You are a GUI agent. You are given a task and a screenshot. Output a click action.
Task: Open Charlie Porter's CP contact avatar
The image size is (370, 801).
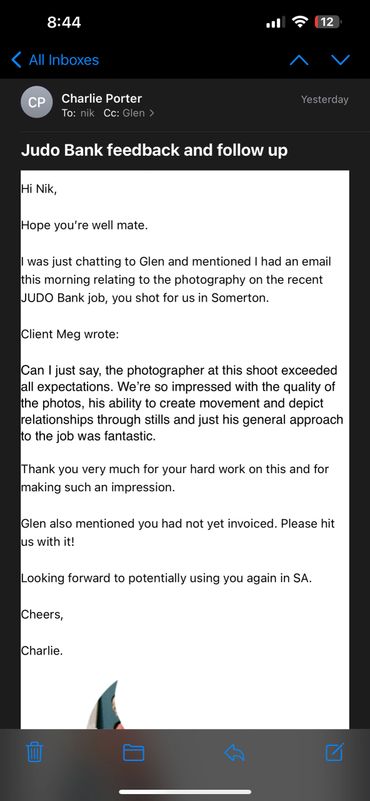click(36, 102)
